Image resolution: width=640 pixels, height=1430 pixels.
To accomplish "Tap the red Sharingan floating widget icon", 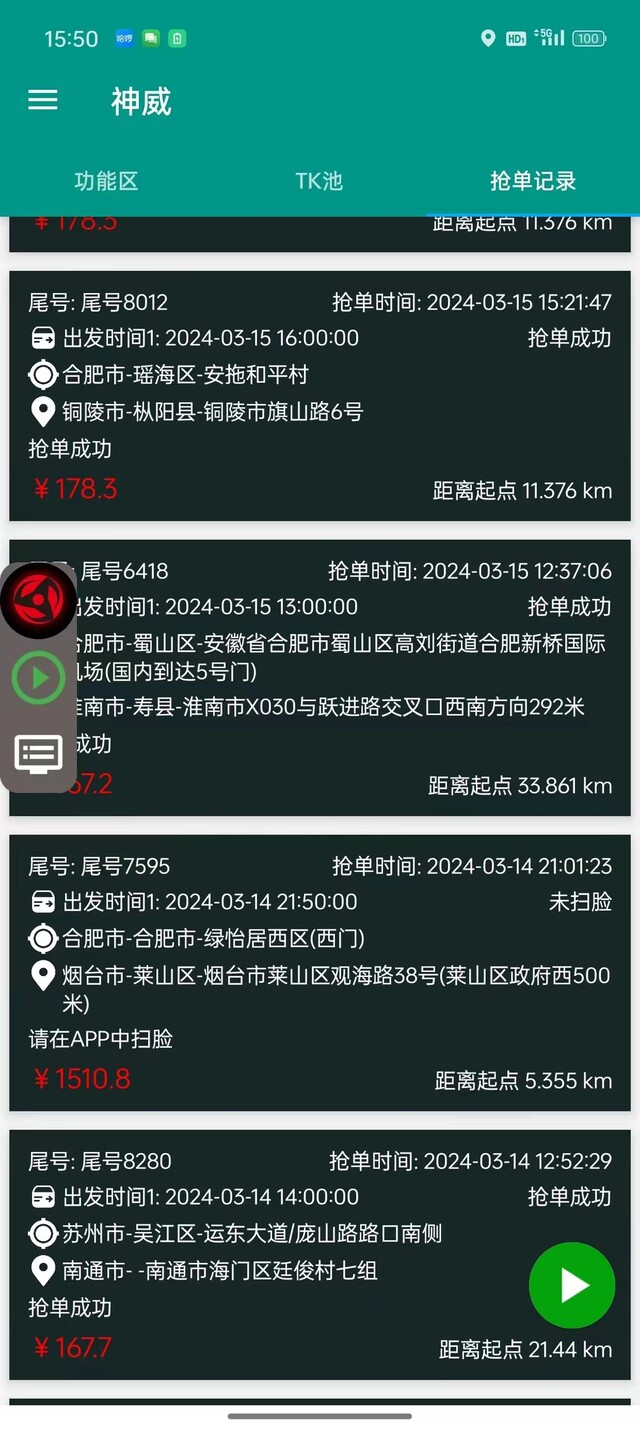I will [x=38, y=600].
